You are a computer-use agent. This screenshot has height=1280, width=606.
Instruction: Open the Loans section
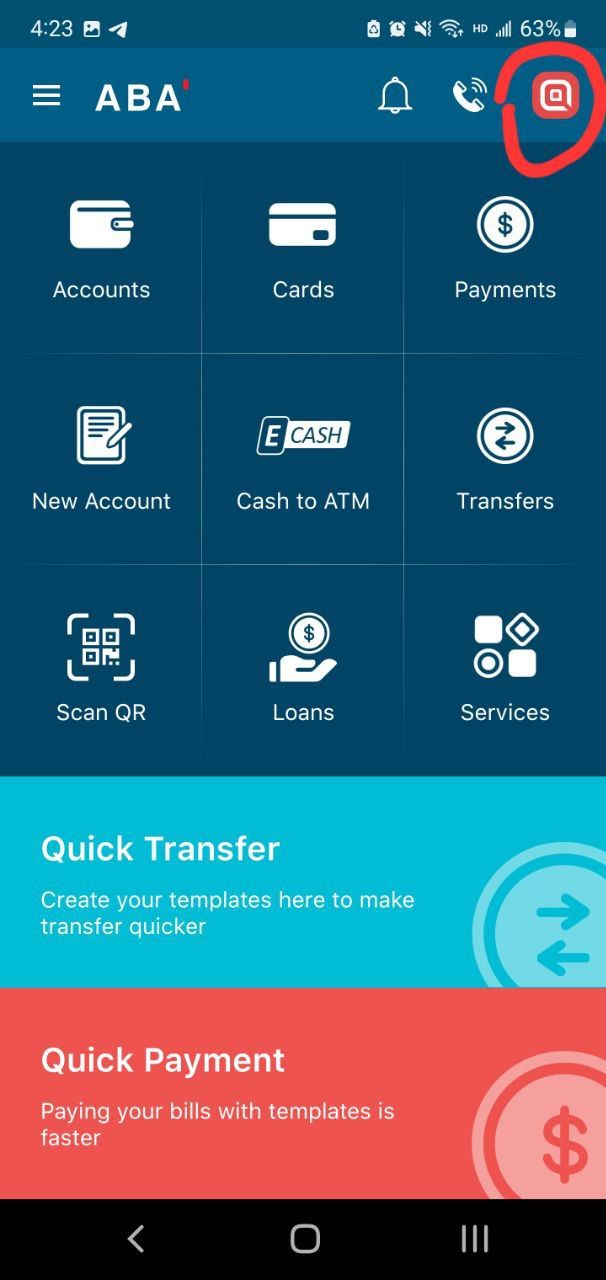pyautogui.click(x=303, y=669)
